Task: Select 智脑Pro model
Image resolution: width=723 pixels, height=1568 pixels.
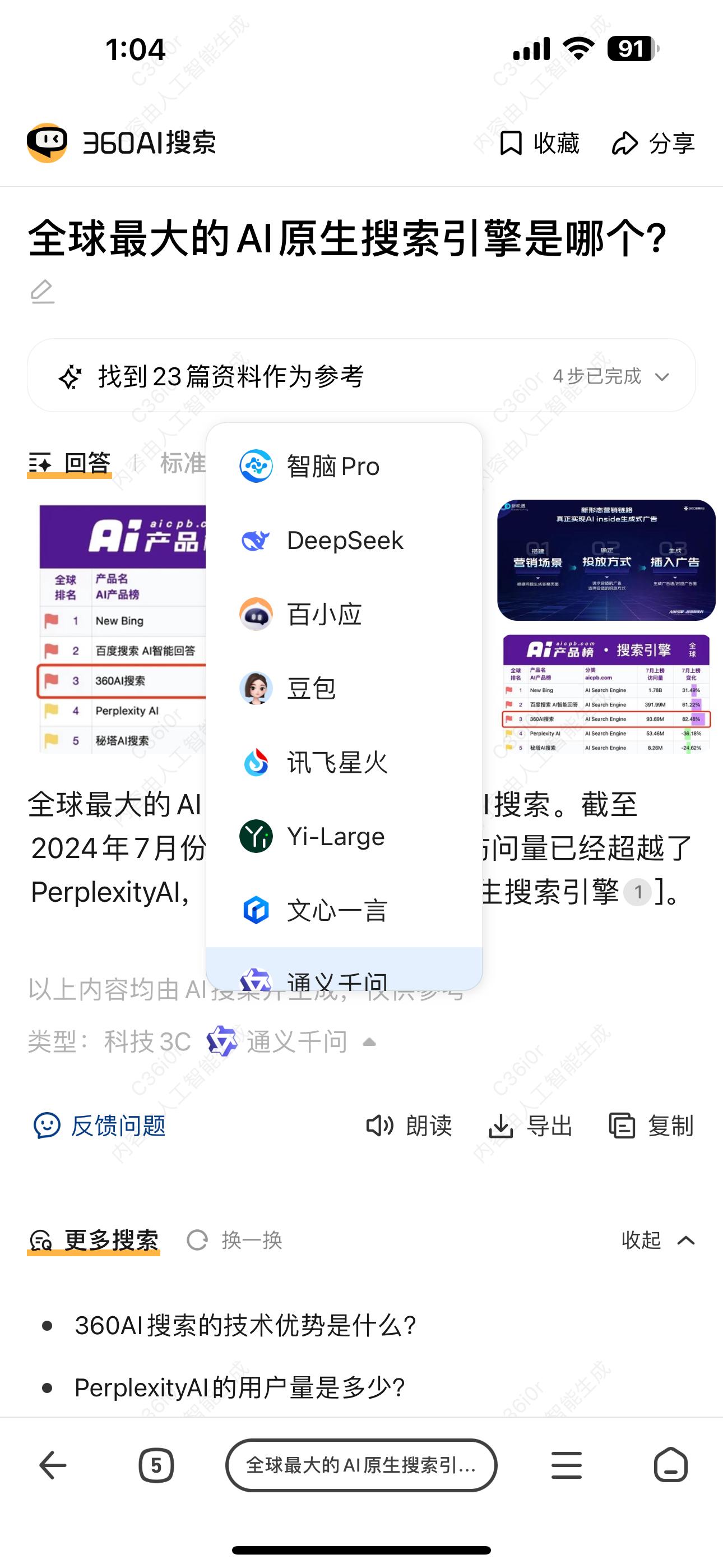Action: [x=332, y=467]
